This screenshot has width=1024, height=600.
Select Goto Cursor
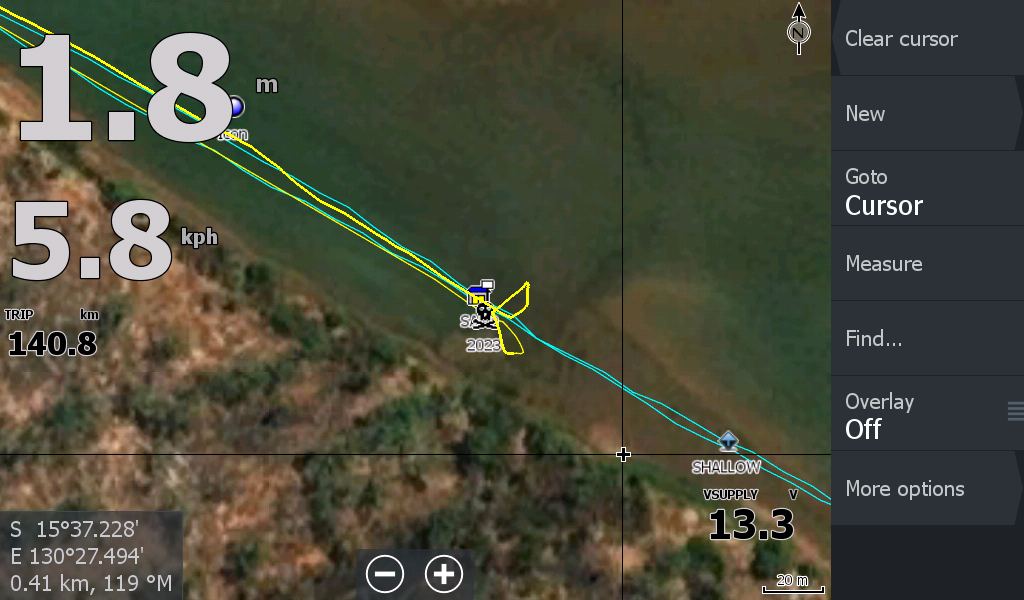(925, 192)
